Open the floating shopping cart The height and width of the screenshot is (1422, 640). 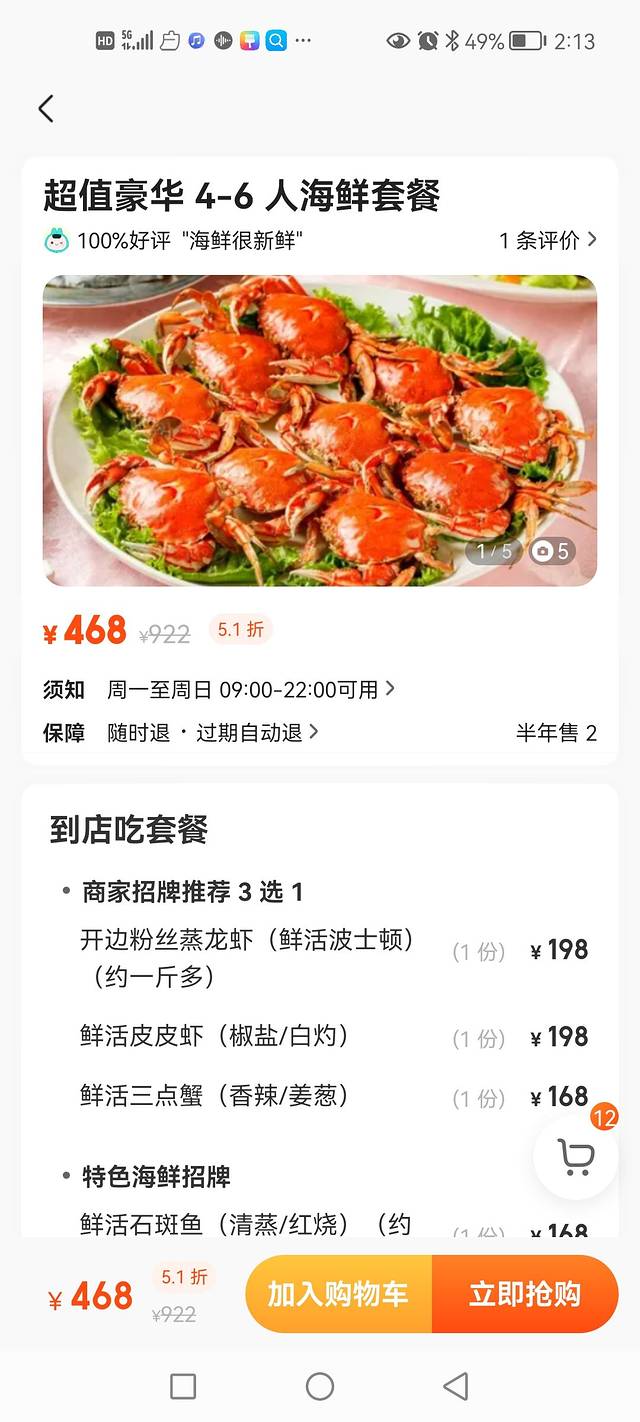tap(576, 1157)
